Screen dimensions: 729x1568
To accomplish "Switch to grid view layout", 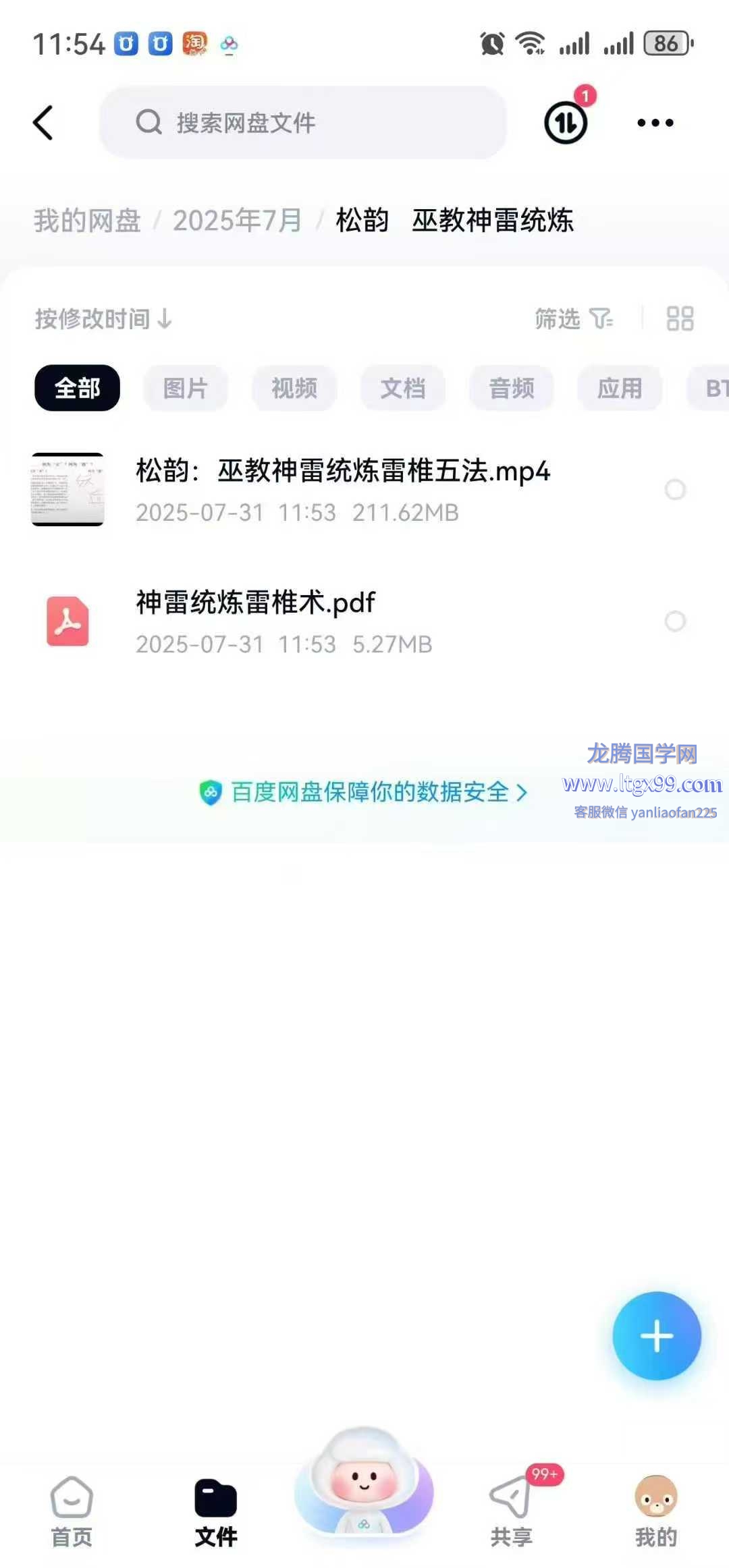I will (680, 318).
